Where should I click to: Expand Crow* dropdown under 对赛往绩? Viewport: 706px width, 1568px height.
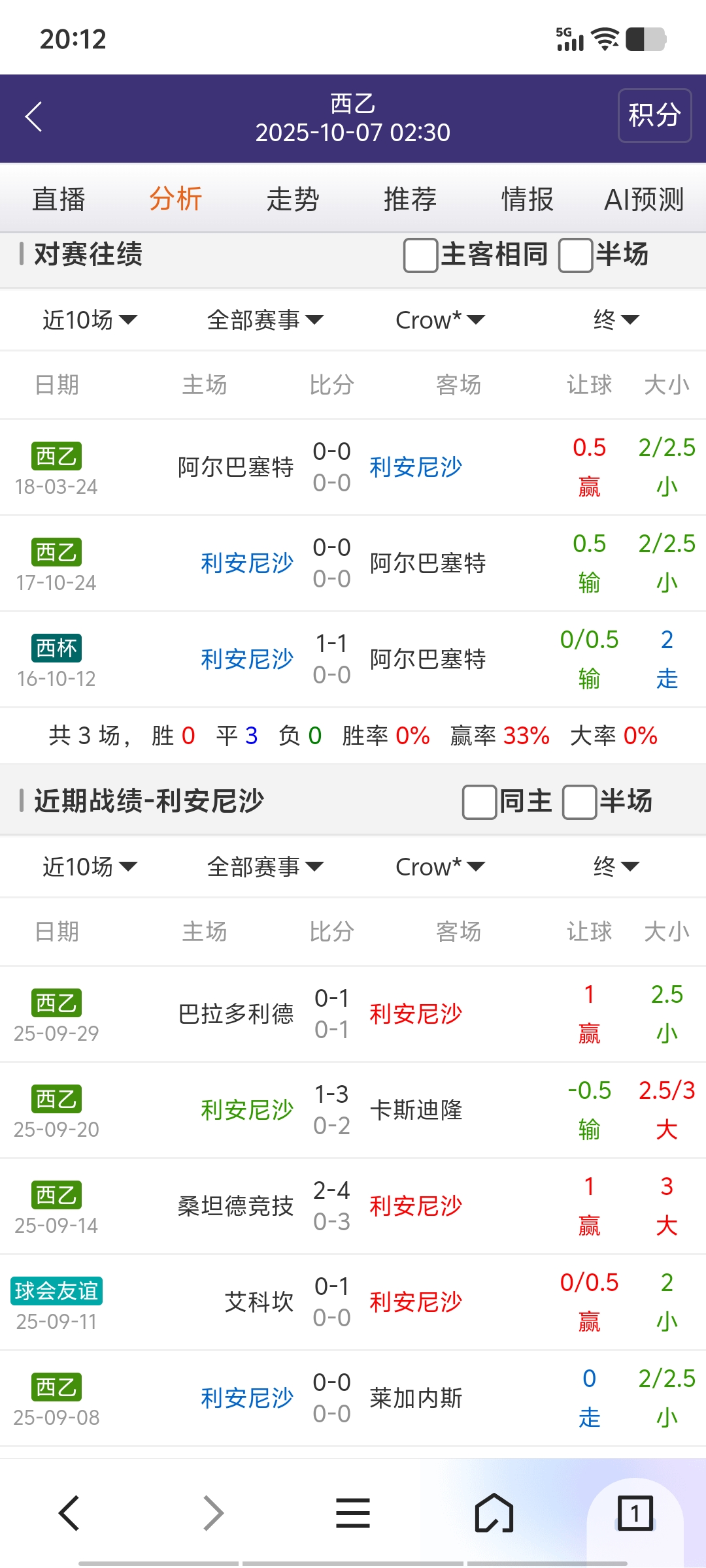tap(440, 320)
